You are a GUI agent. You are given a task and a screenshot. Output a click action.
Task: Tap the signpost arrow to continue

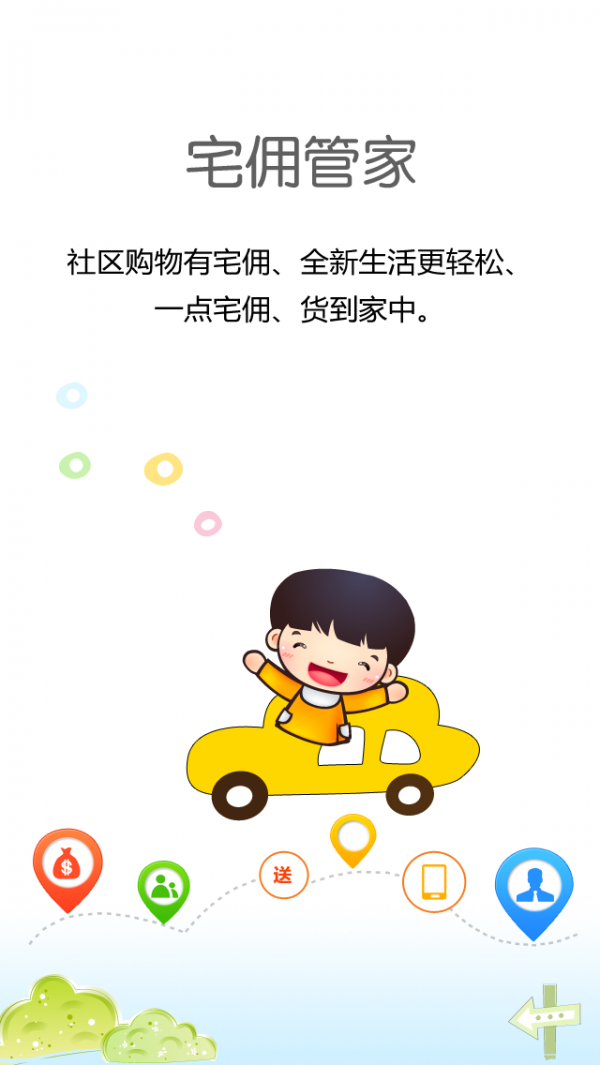[x=543, y=1016]
